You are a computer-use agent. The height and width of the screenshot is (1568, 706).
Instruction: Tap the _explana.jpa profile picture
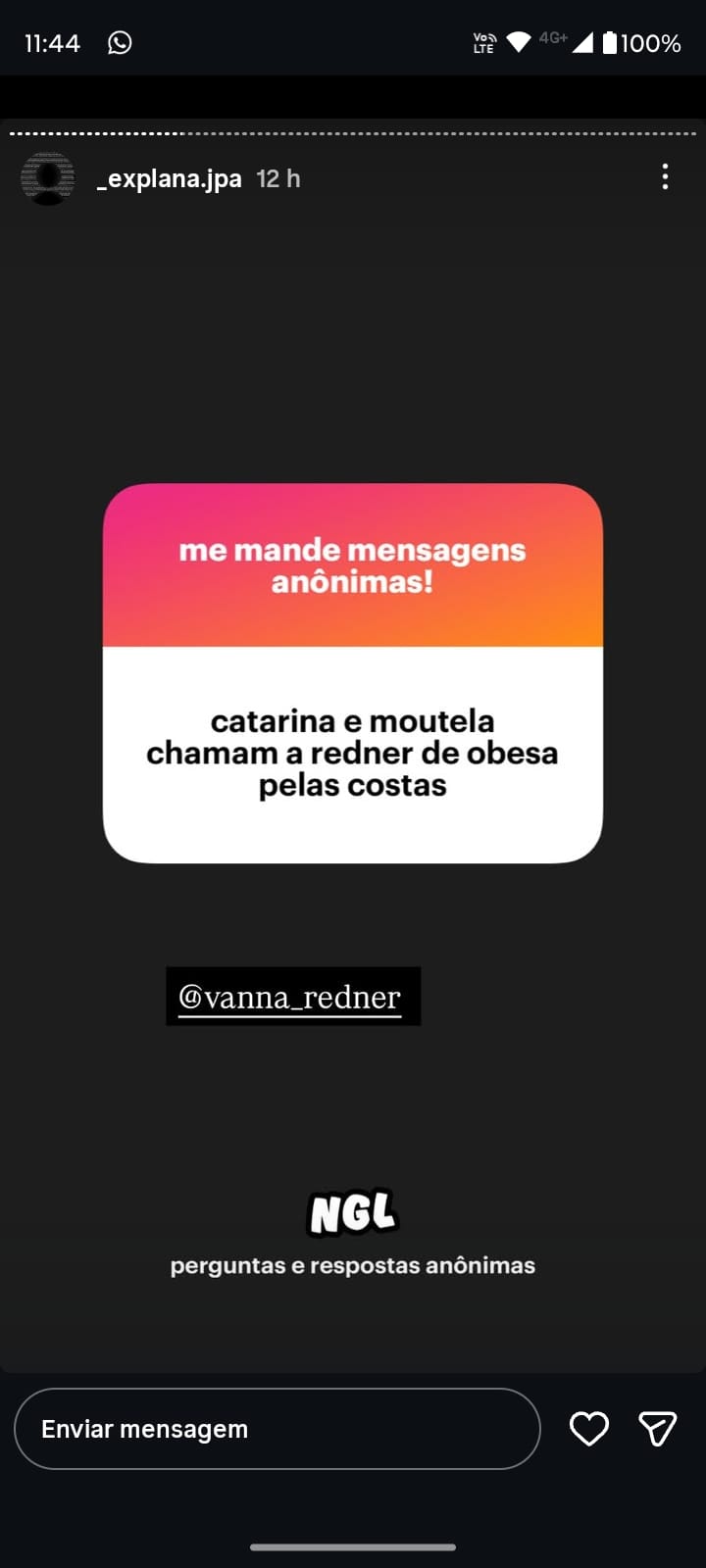pyautogui.click(x=47, y=178)
